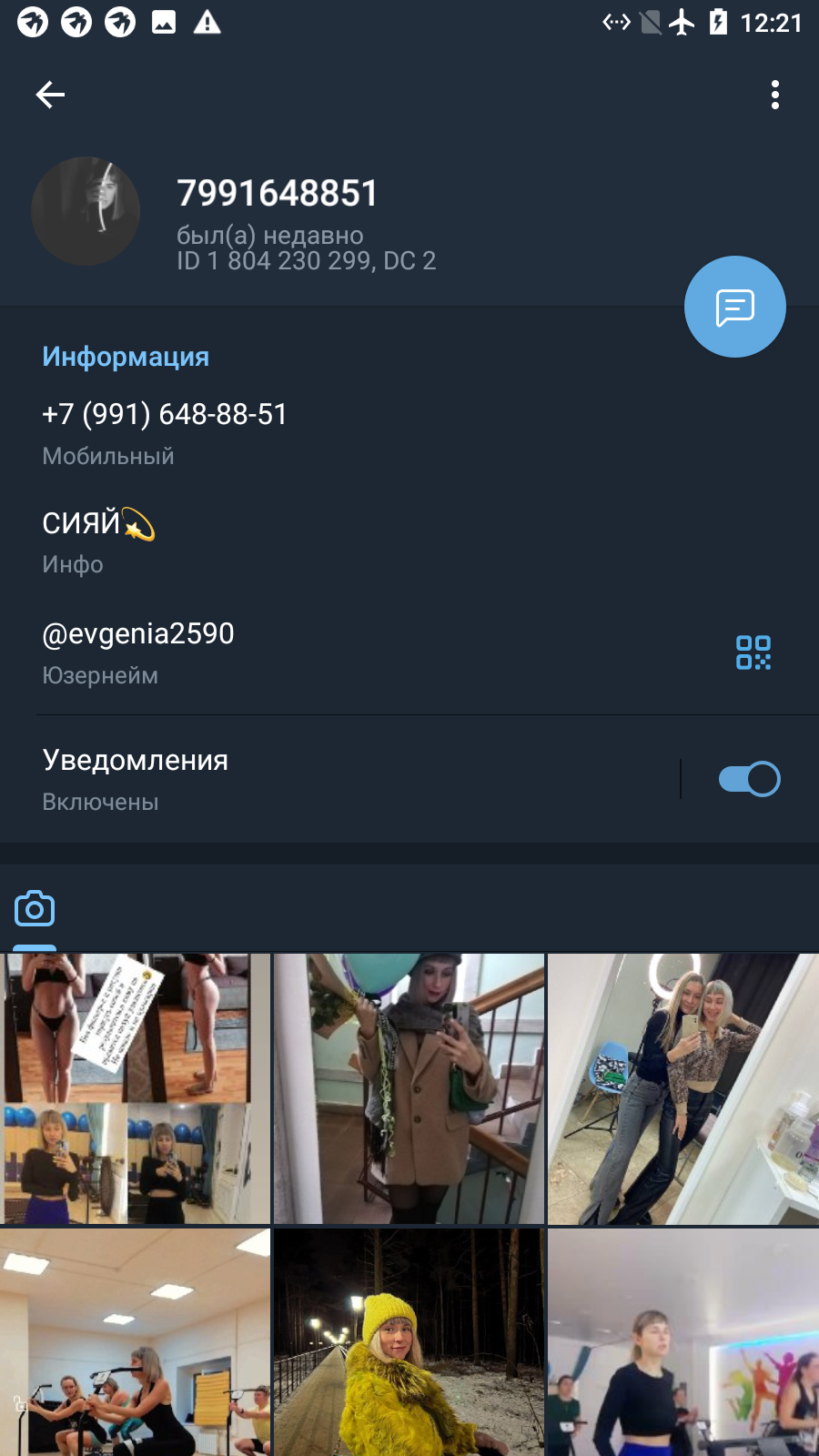Image resolution: width=819 pixels, height=1456 pixels.
Task: Go back using the arrow icon
Action: coord(50,95)
